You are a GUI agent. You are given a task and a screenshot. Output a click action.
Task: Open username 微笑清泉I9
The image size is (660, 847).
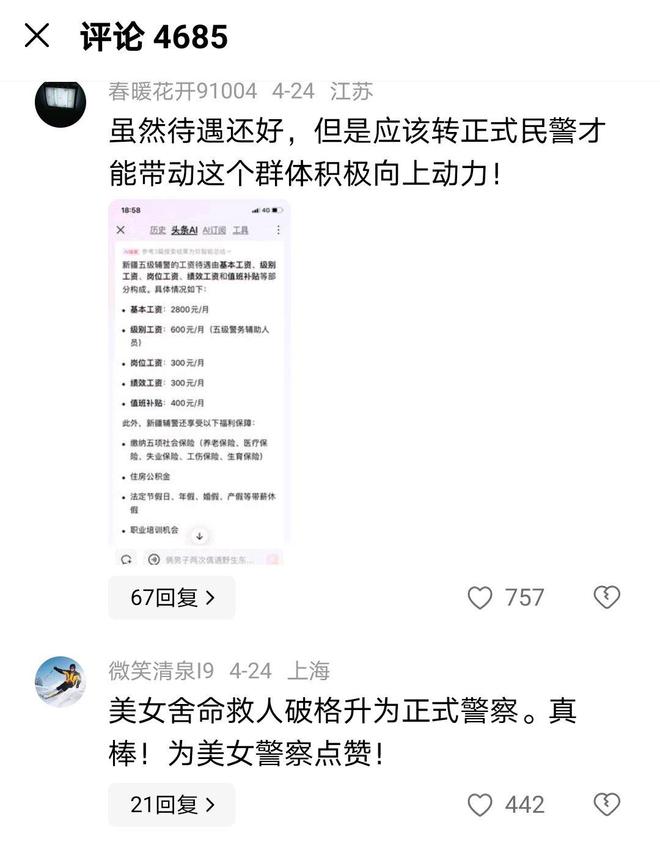pos(162,671)
